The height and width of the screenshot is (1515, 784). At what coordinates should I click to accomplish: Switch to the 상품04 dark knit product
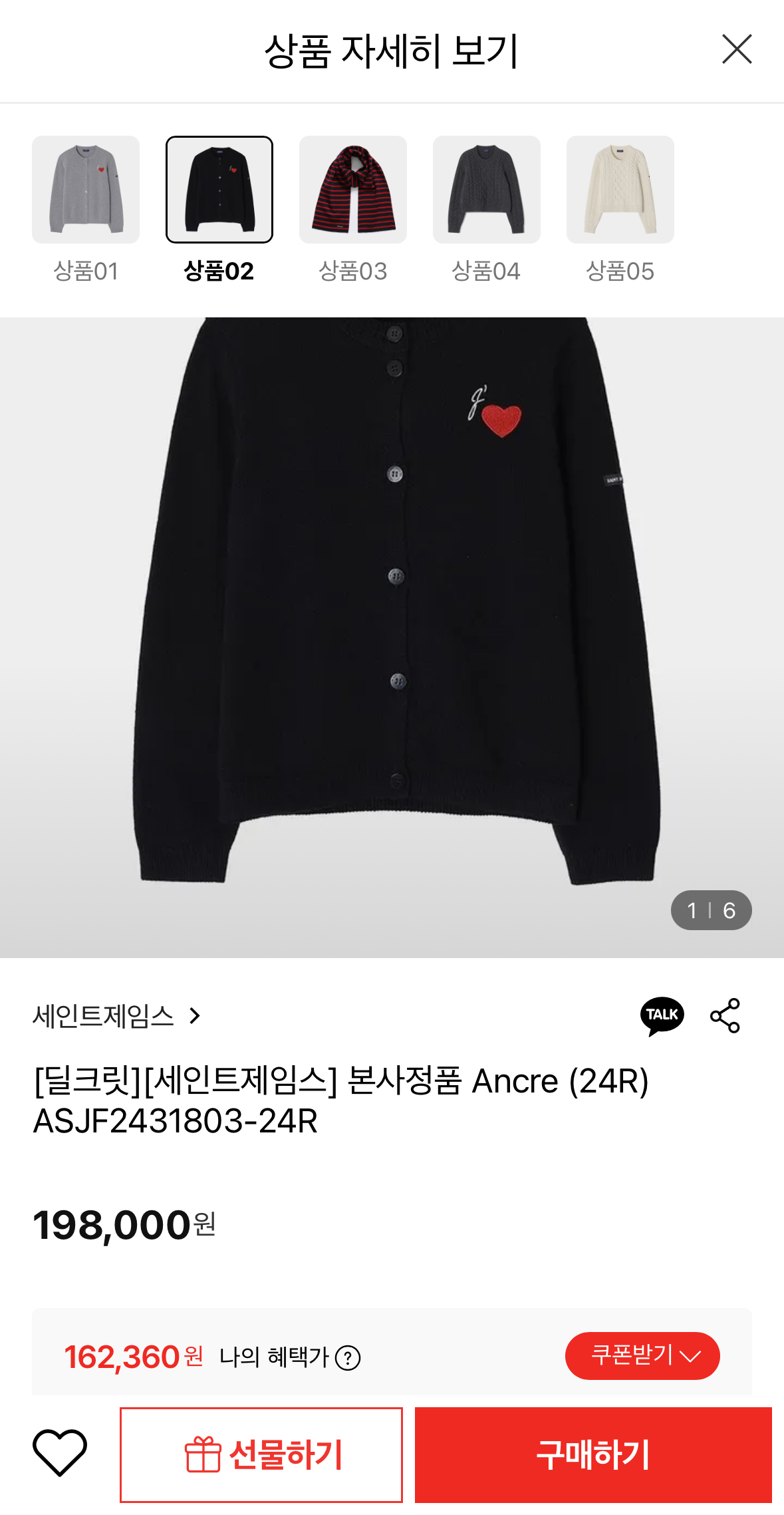pyautogui.click(x=486, y=190)
